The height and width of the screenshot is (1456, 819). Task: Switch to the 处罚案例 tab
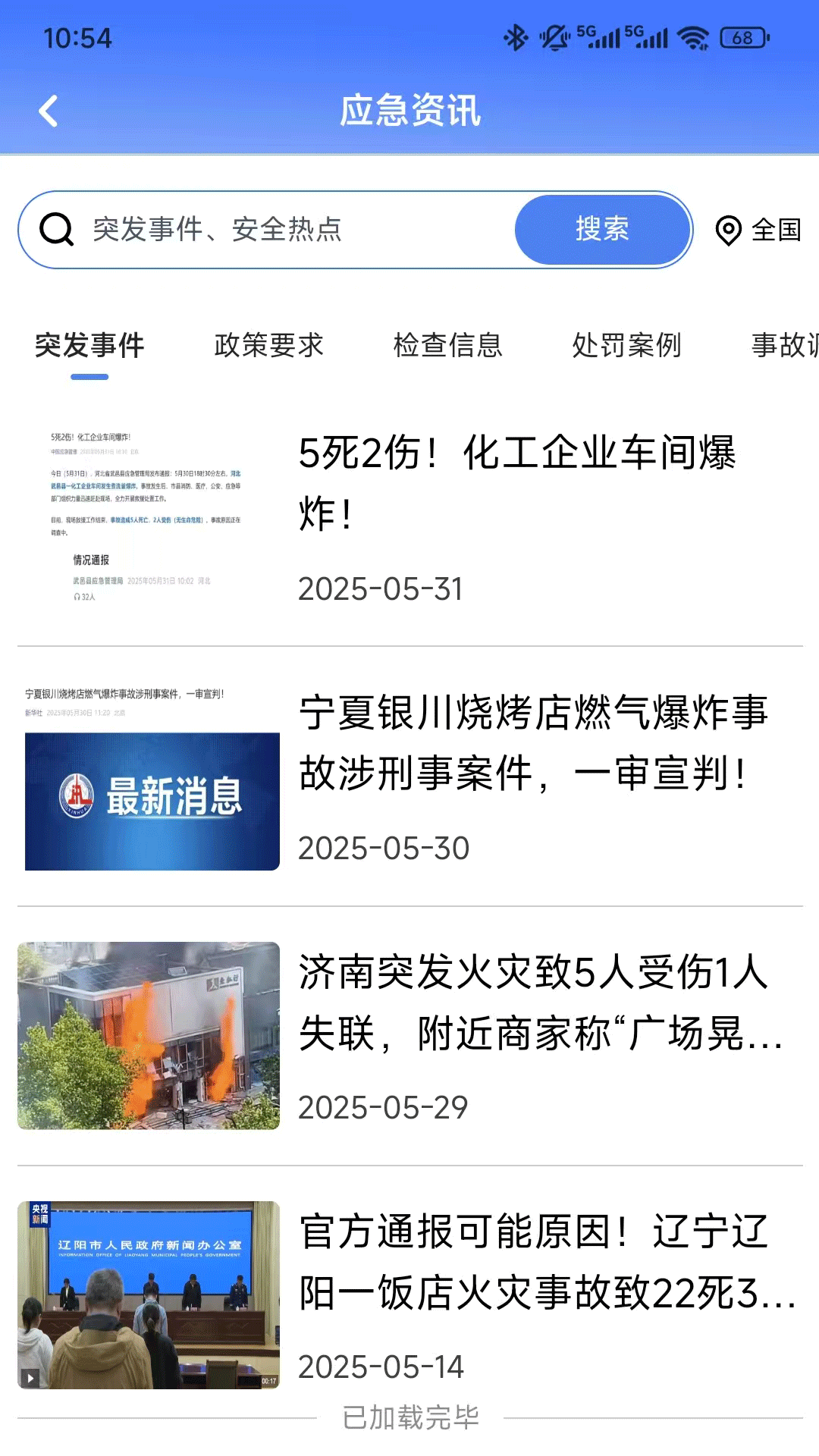[x=628, y=346]
